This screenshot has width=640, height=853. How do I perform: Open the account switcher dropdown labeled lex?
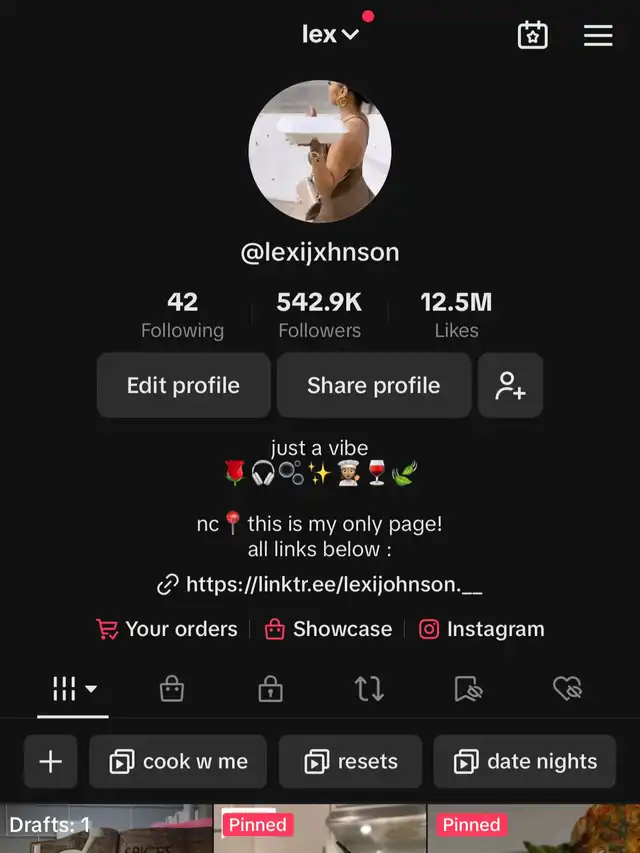329,35
